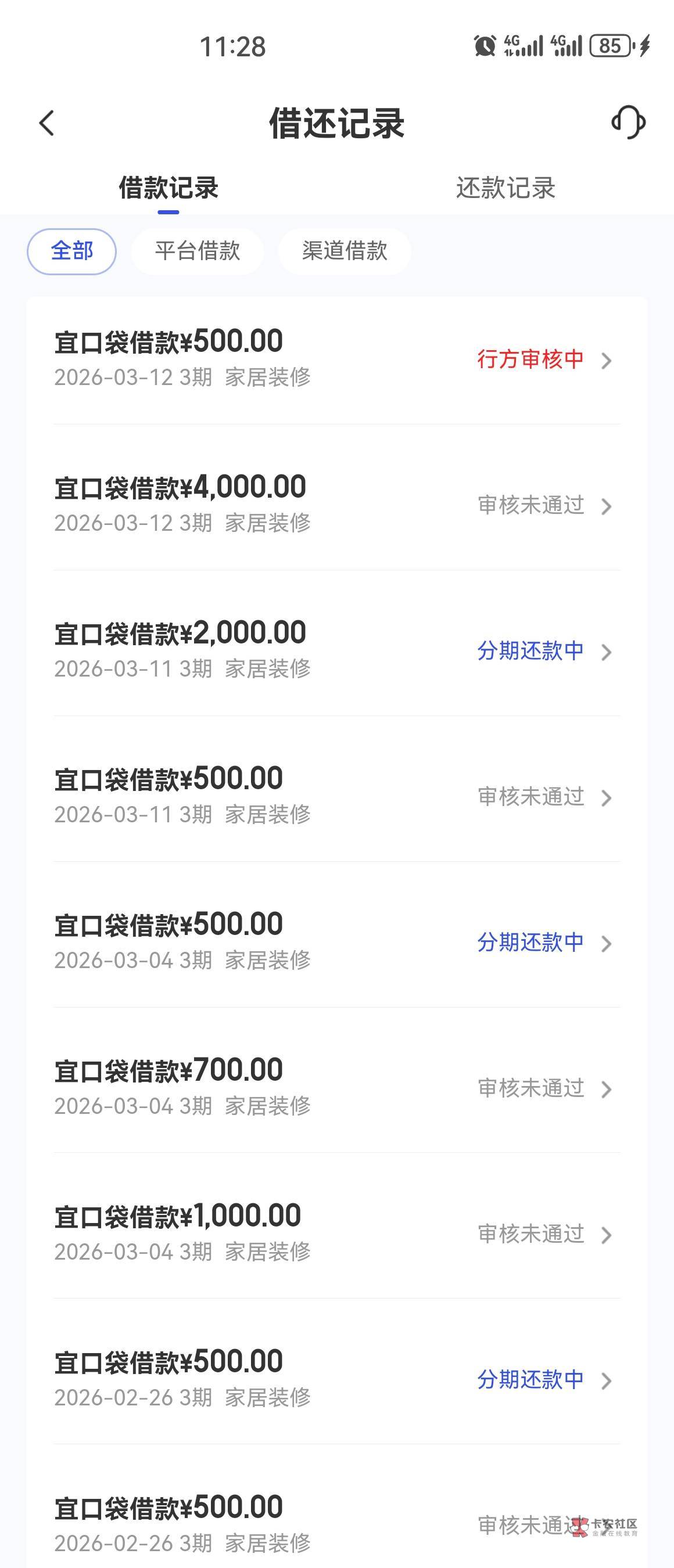
Task: Open the ¥500.00 loan marked 行方审核中
Action: (336, 358)
